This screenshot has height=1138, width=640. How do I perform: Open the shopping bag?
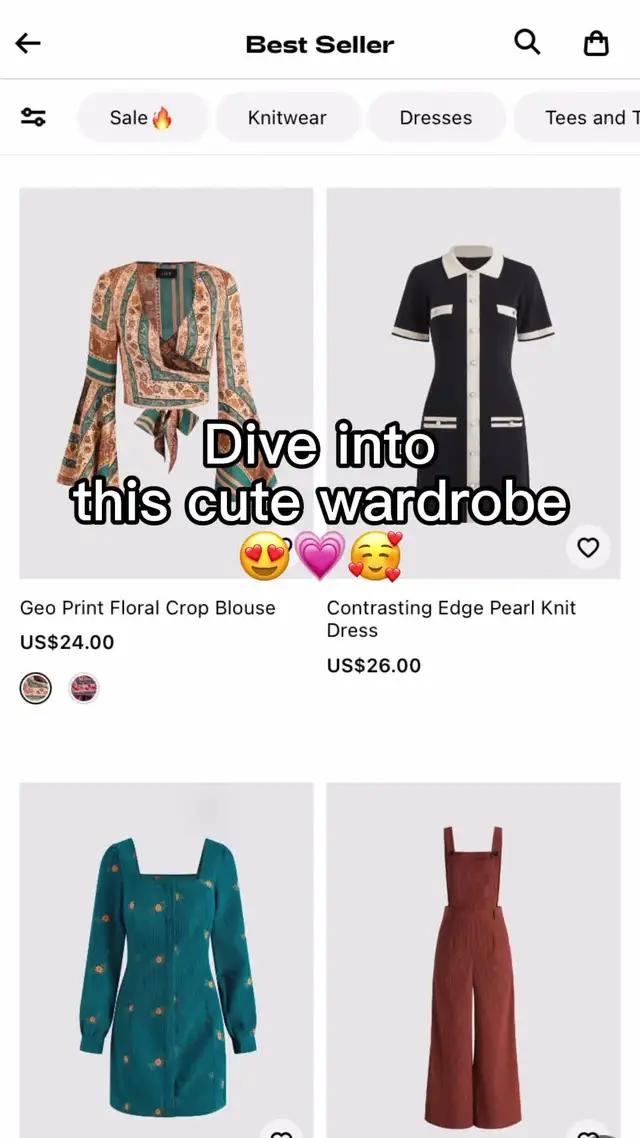coord(596,43)
